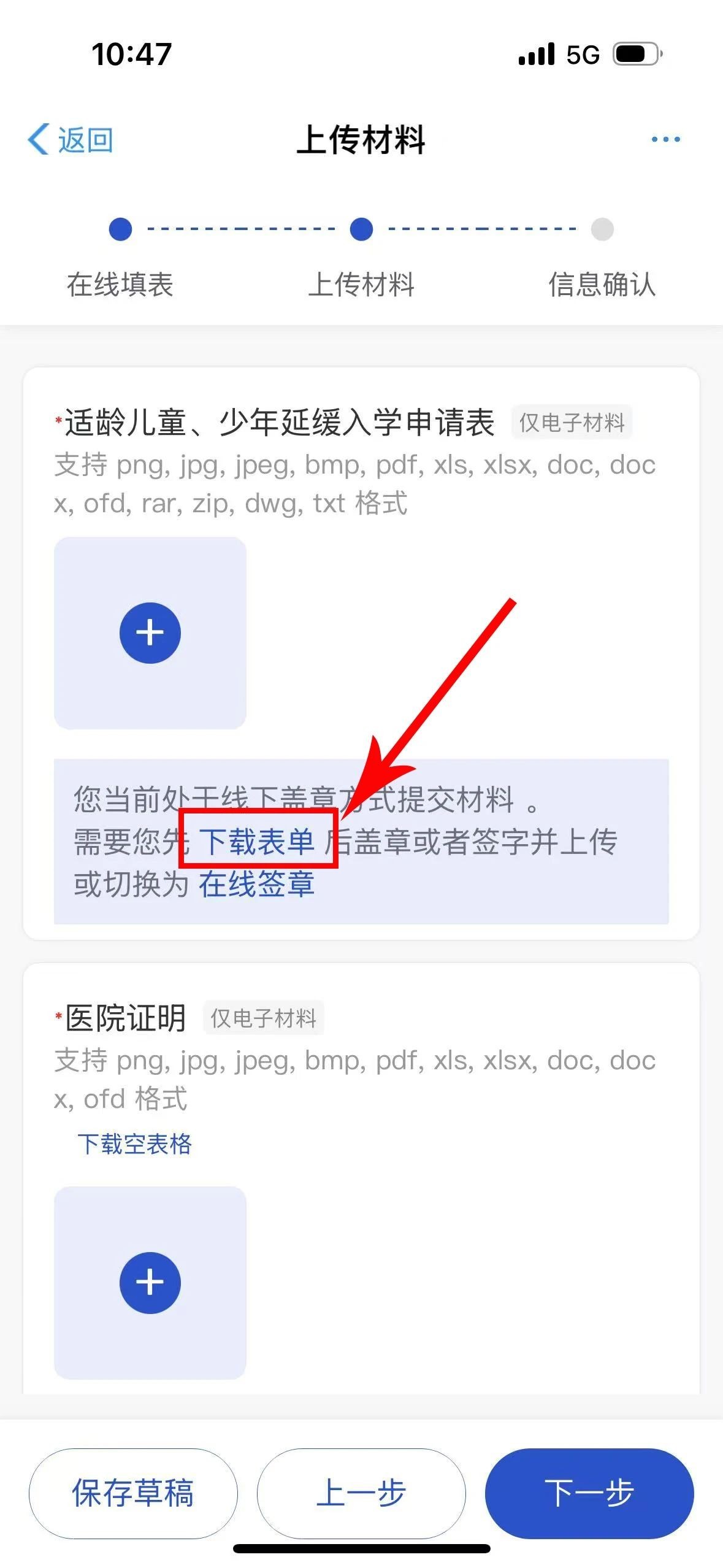Switch to 在线签章 signing
This screenshot has width=723, height=1568.
click(256, 884)
